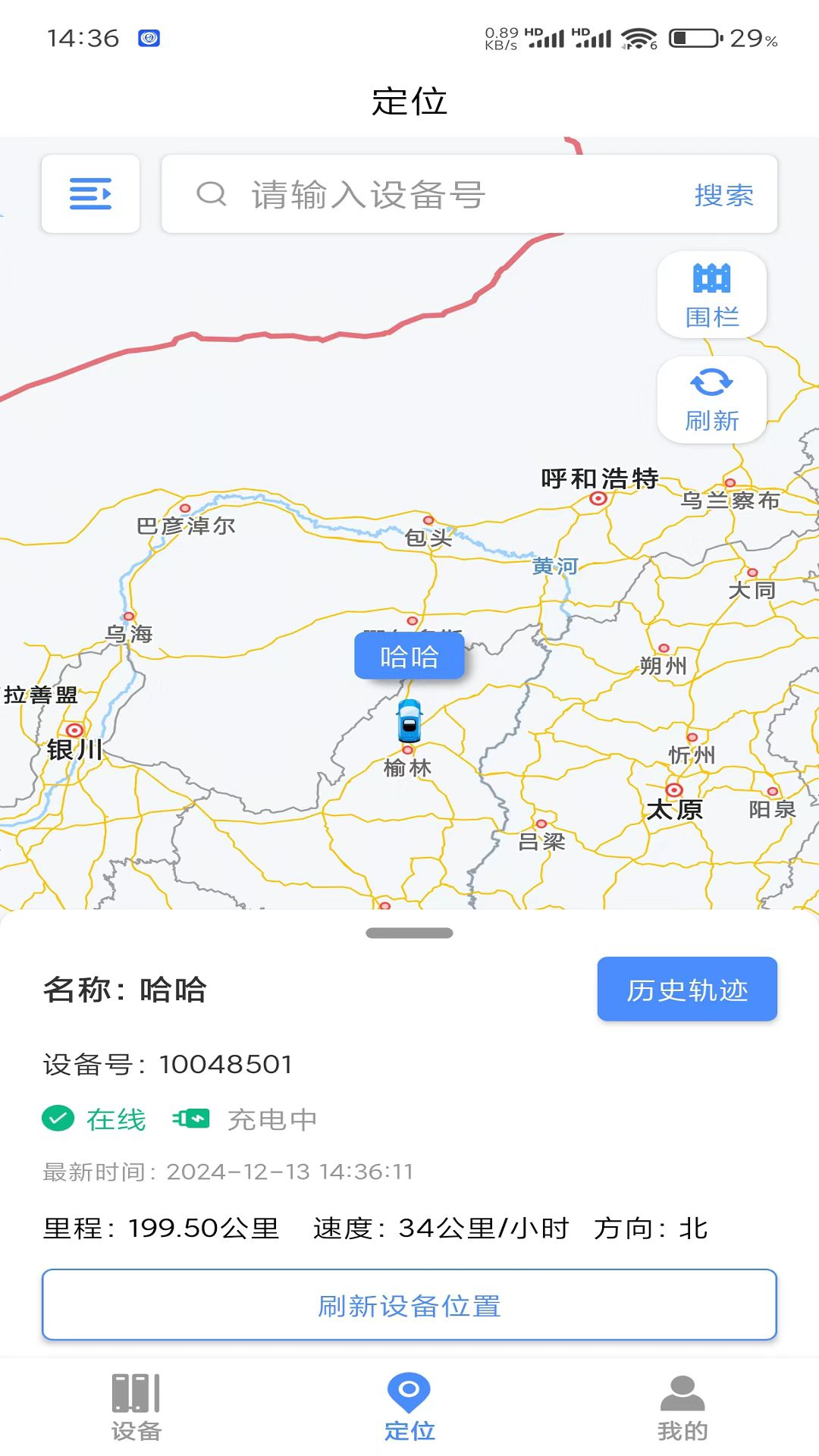This screenshot has height=1456, width=819.
Task: Click the 哈哈 label above the car marker
Action: [409, 657]
